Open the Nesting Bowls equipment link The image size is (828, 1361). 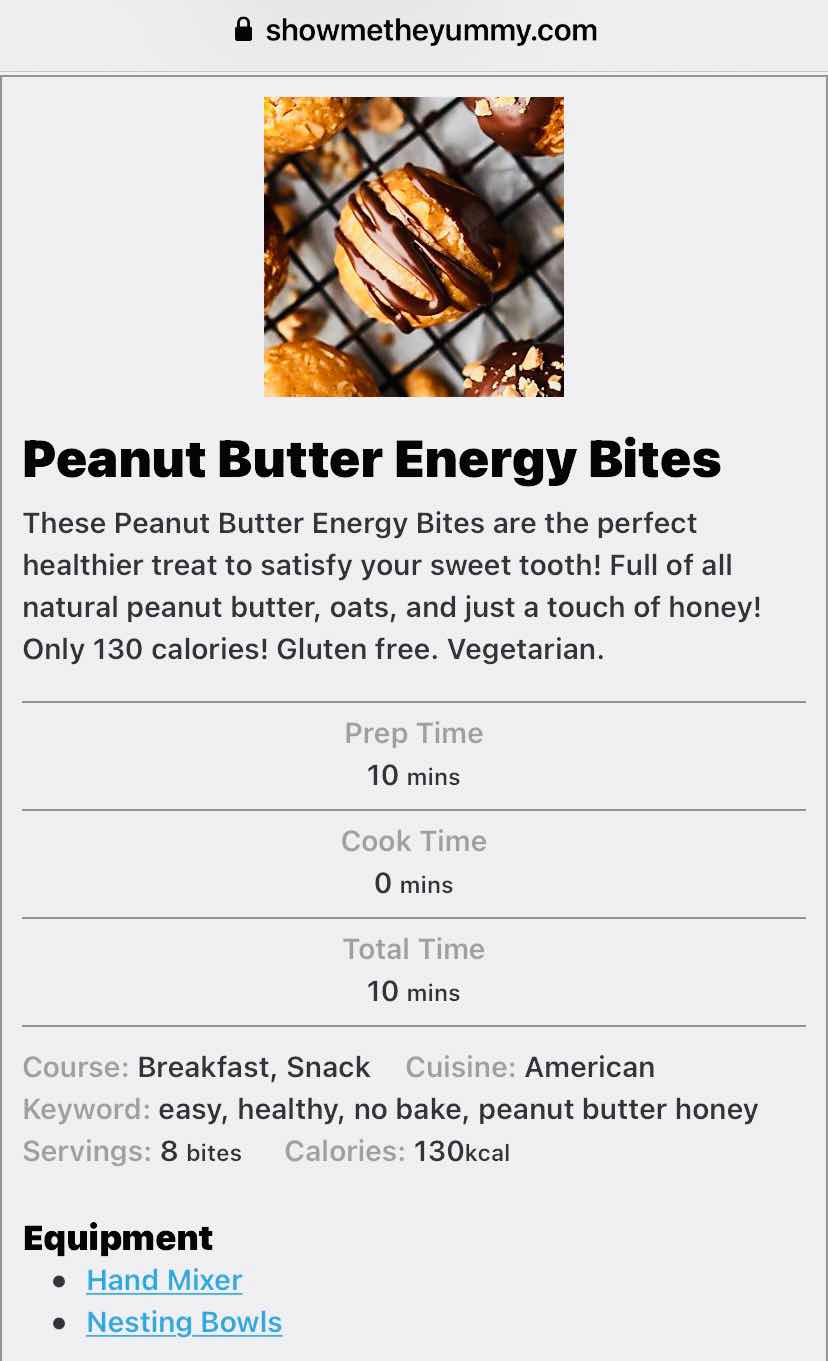(184, 1322)
